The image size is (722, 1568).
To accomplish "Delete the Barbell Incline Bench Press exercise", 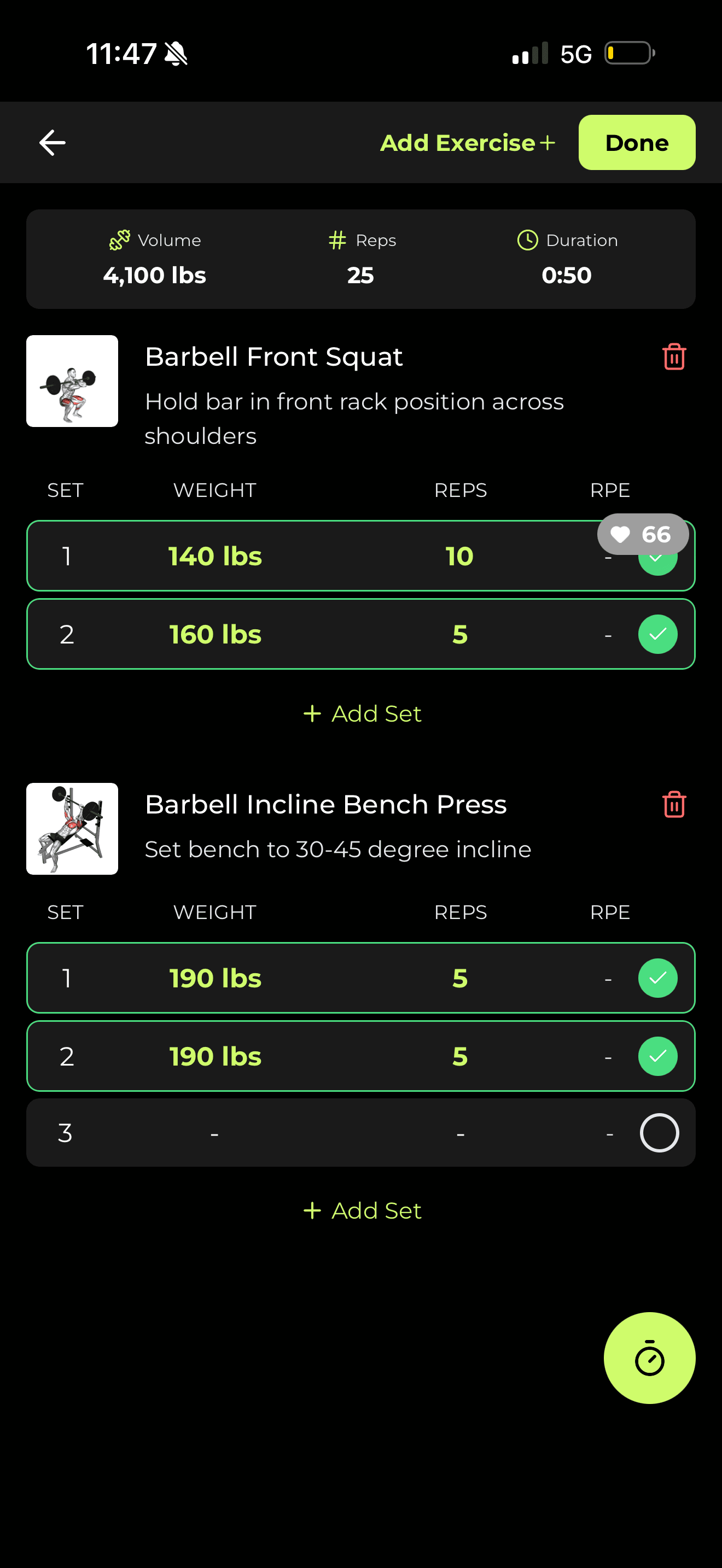I will point(673,804).
